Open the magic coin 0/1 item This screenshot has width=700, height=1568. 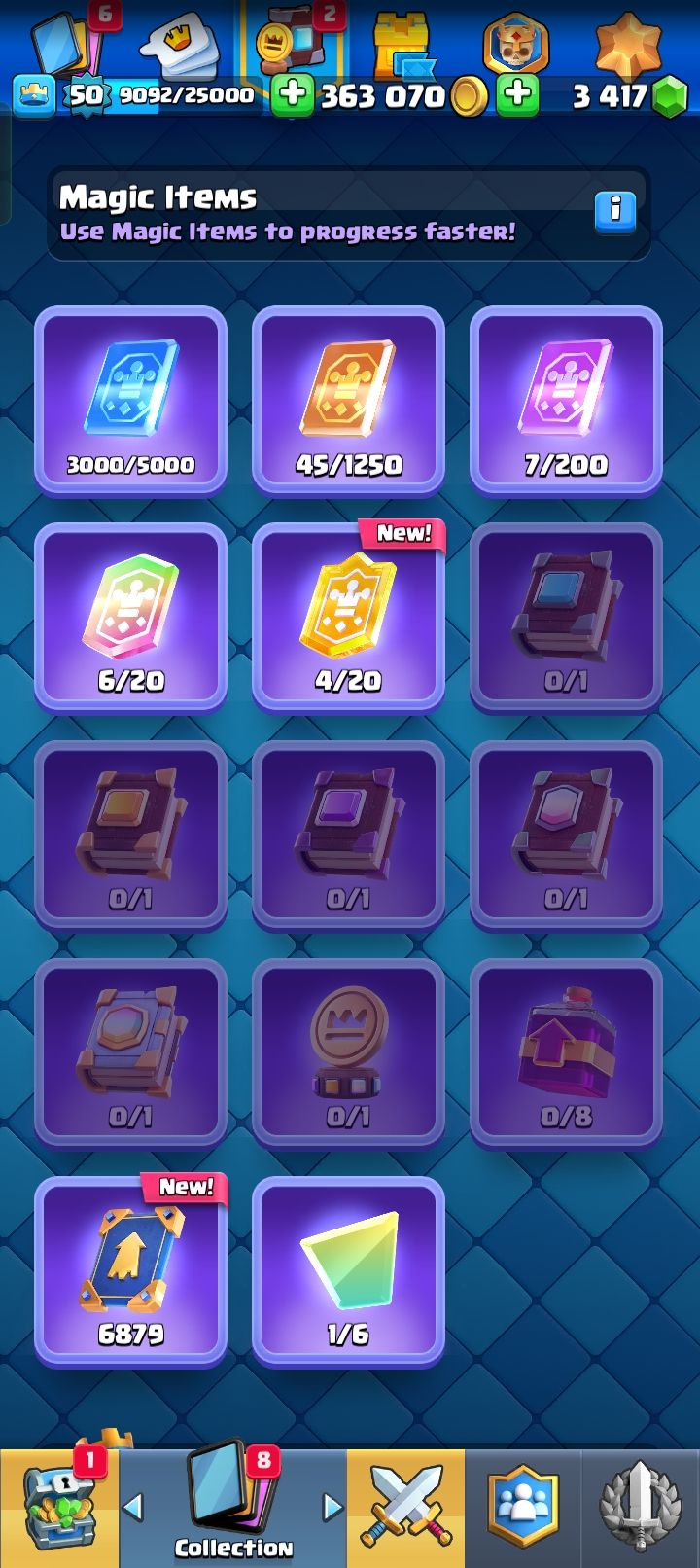coord(348,1053)
